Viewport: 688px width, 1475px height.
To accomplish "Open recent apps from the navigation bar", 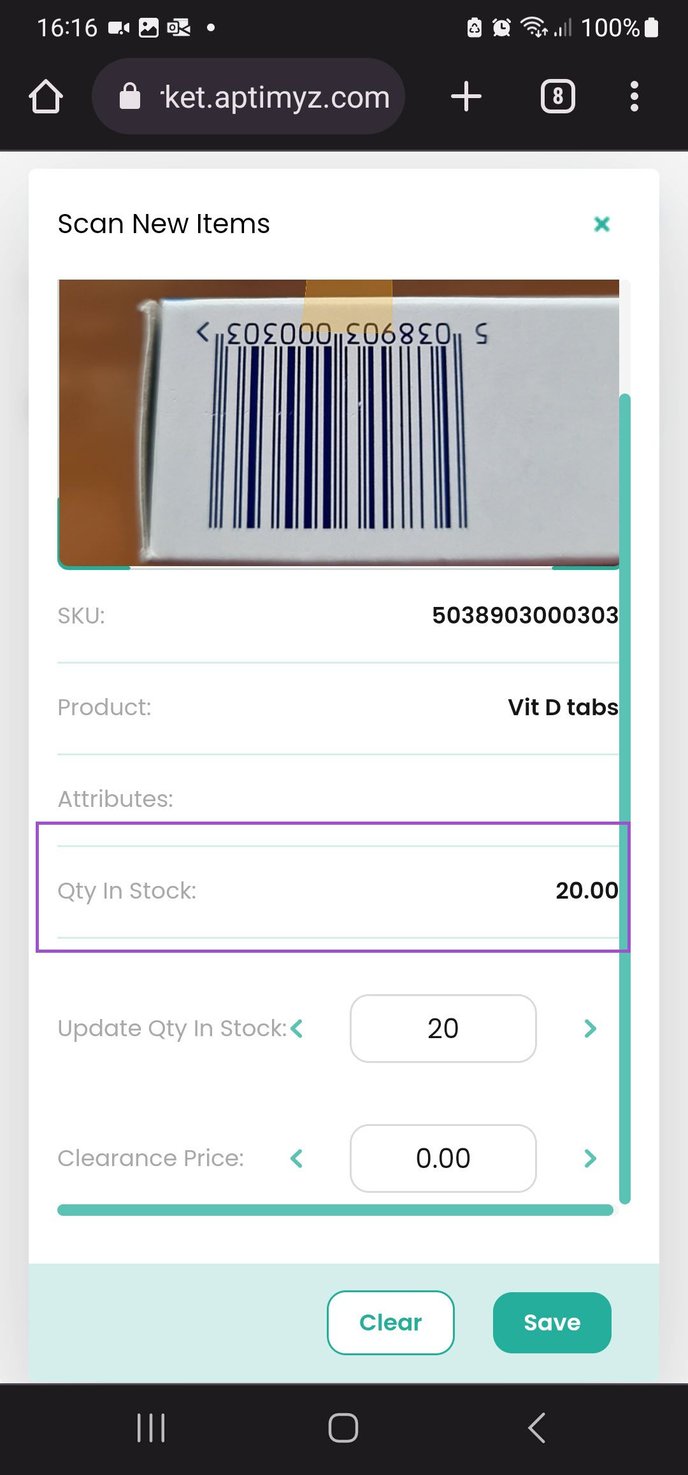I will click(x=150, y=1428).
